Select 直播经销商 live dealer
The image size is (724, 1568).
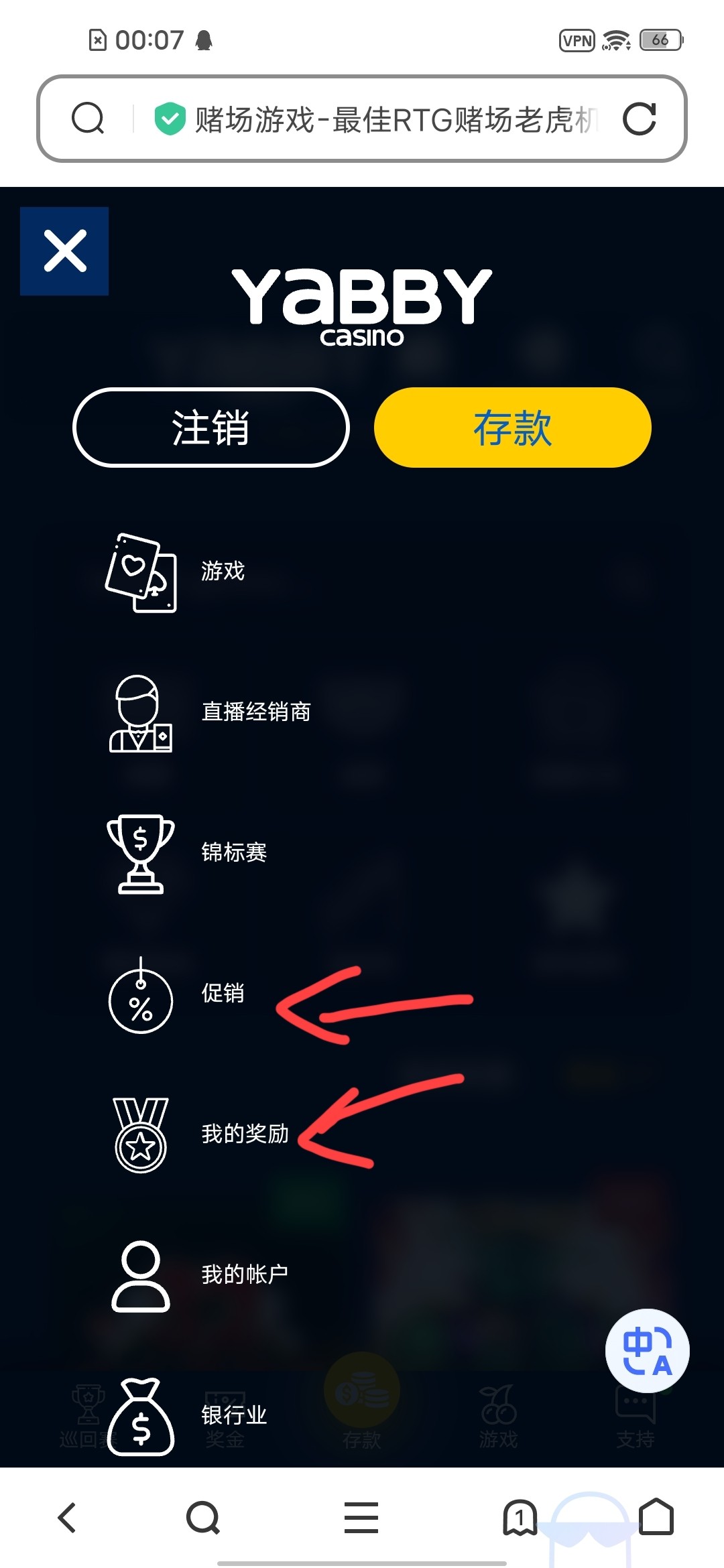(255, 712)
